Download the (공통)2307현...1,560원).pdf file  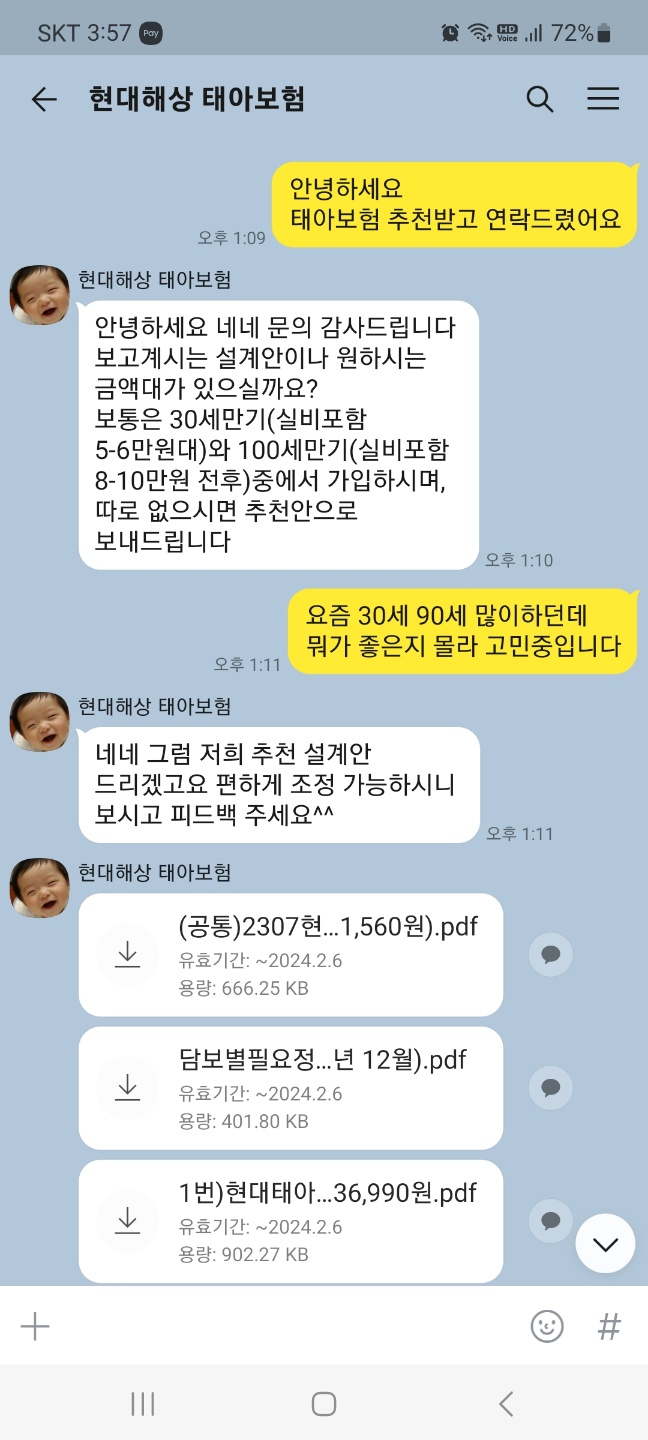(128, 955)
